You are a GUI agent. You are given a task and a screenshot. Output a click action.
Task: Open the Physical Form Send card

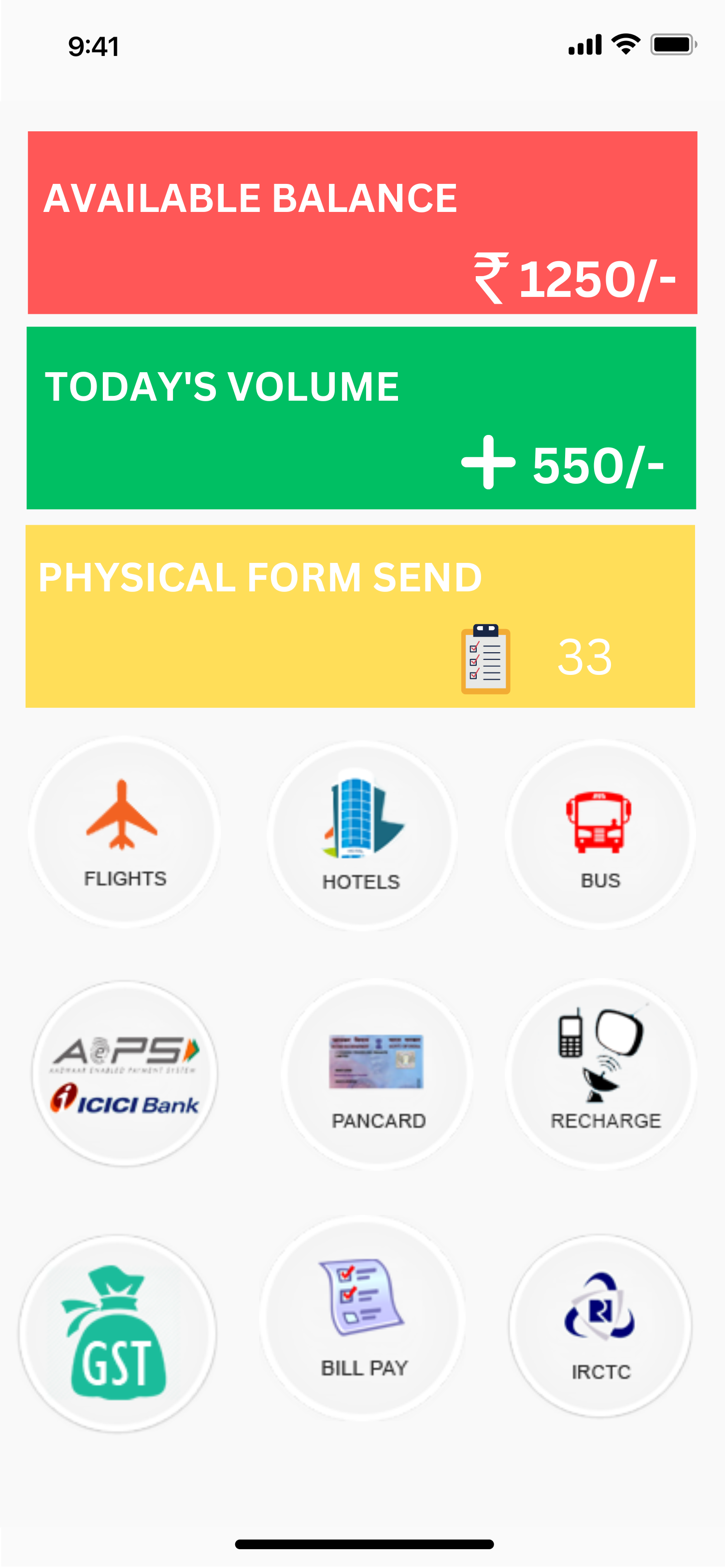(360, 616)
